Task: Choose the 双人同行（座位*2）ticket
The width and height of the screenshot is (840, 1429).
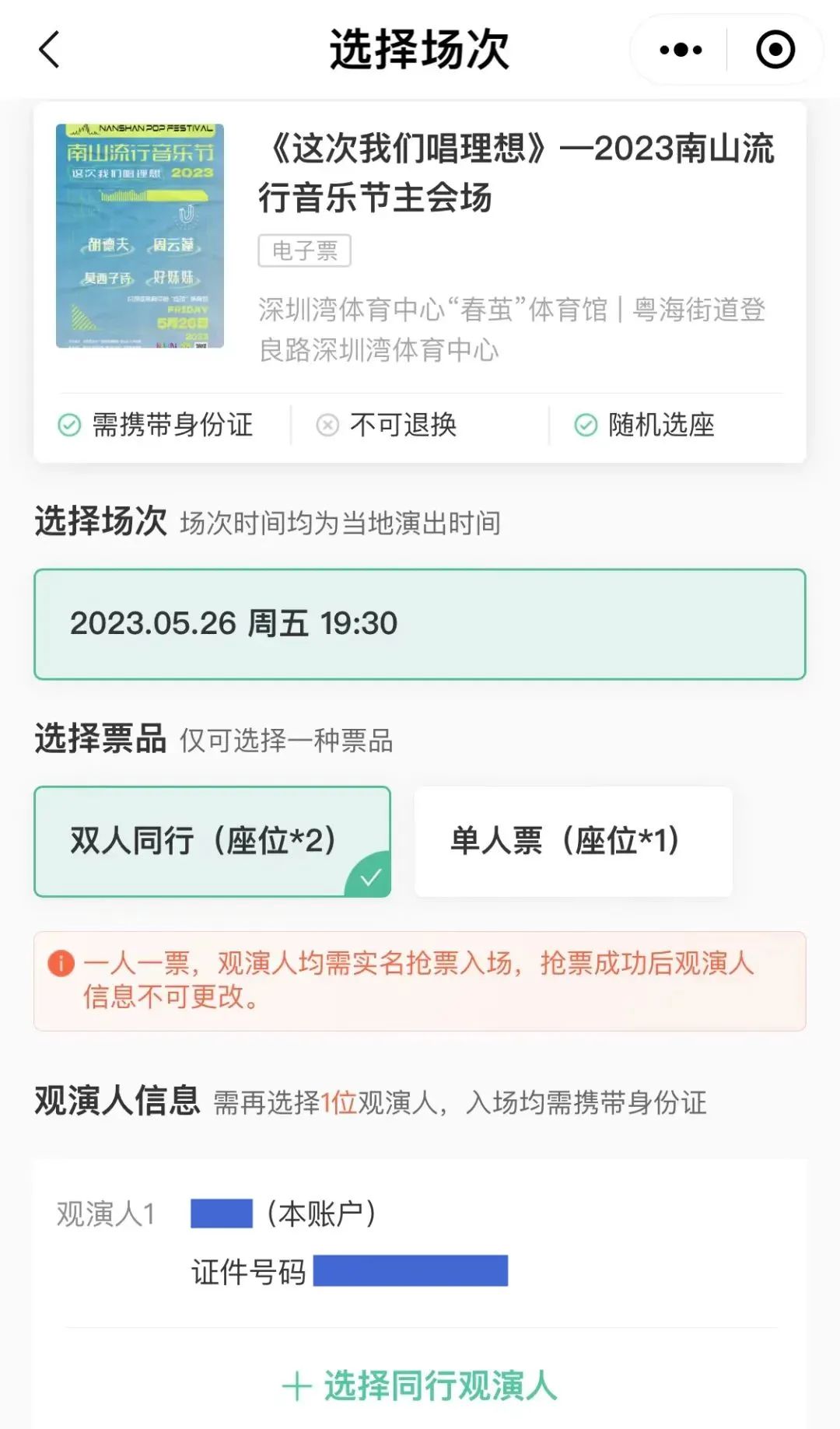Action: pyautogui.click(x=212, y=841)
